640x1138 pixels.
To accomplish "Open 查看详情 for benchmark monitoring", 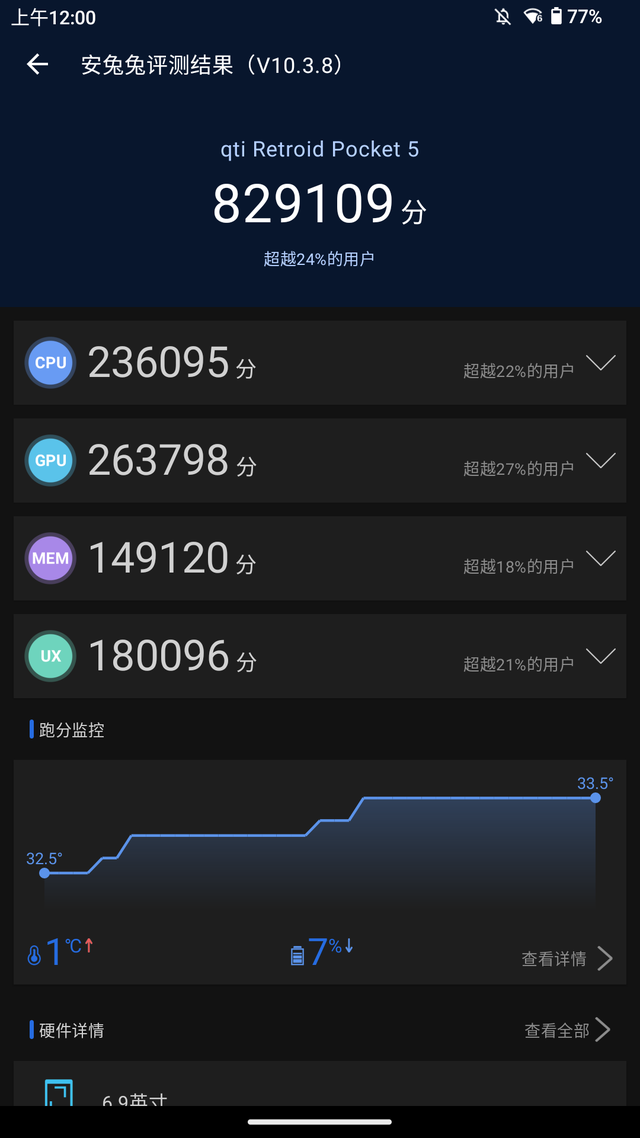I will coord(567,959).
